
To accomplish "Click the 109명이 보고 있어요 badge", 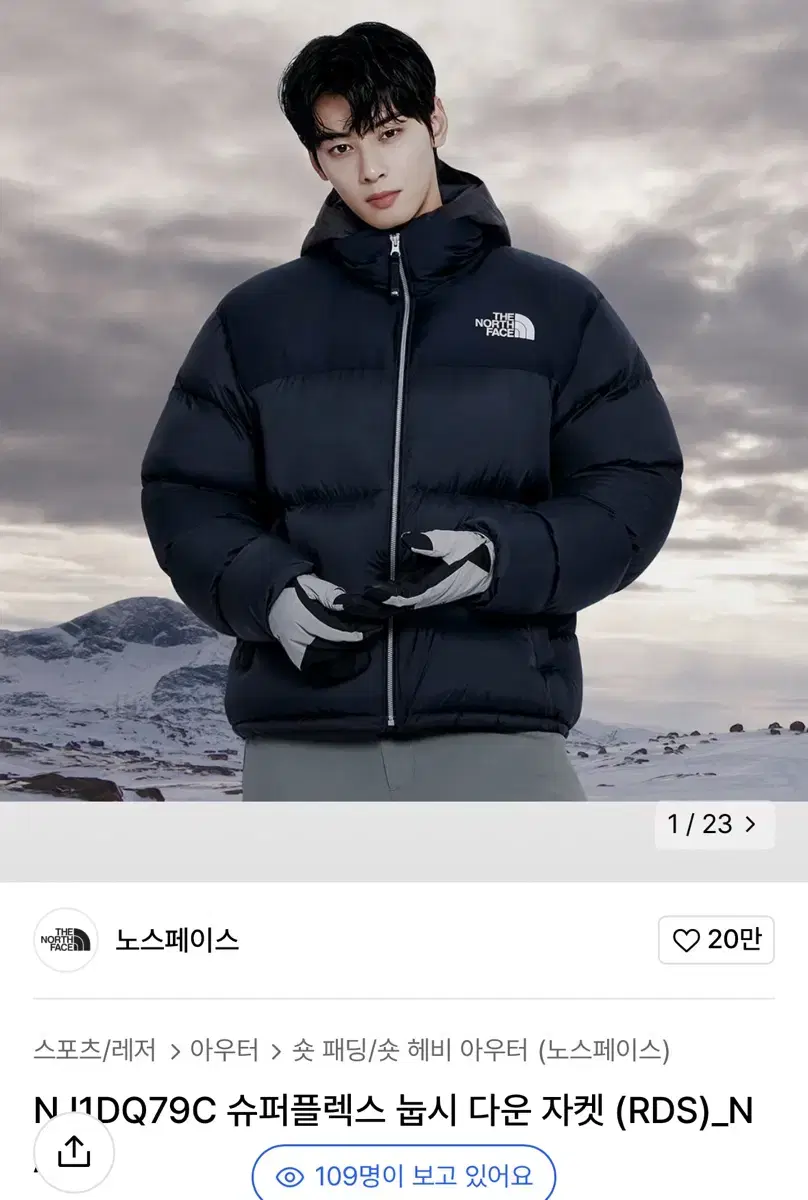I will click(x=404, y=1178).
